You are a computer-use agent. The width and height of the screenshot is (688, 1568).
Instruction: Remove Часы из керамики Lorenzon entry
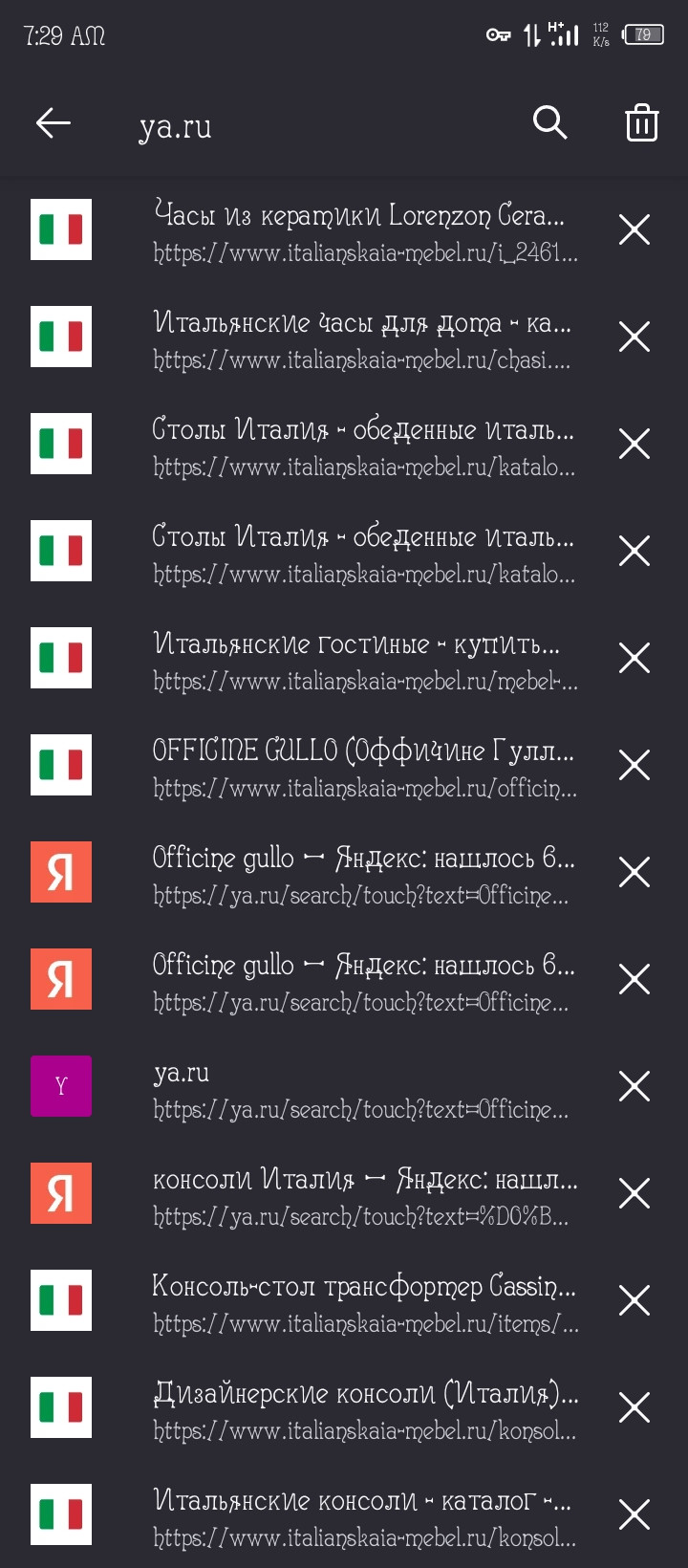tap(634, 229)
